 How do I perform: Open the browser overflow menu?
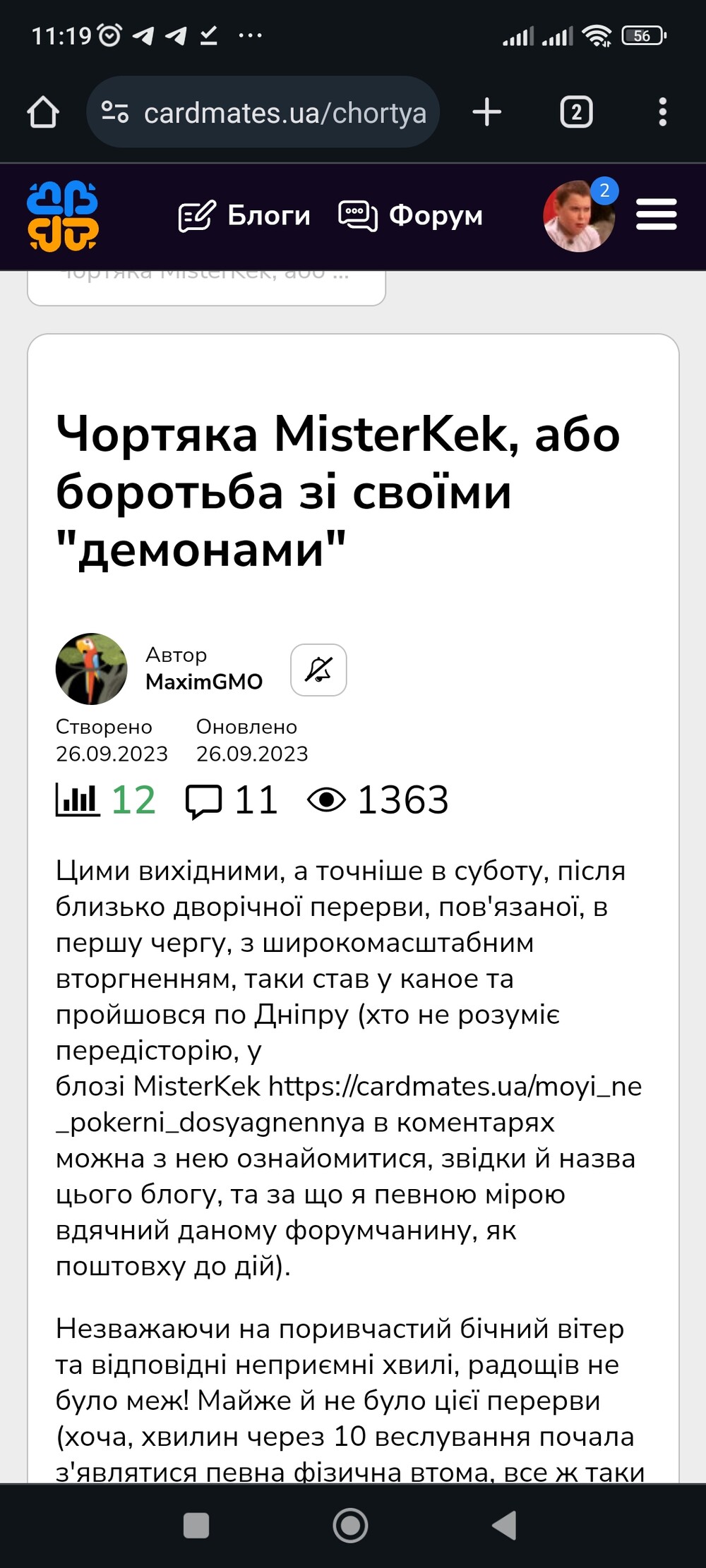pos(662,112)
